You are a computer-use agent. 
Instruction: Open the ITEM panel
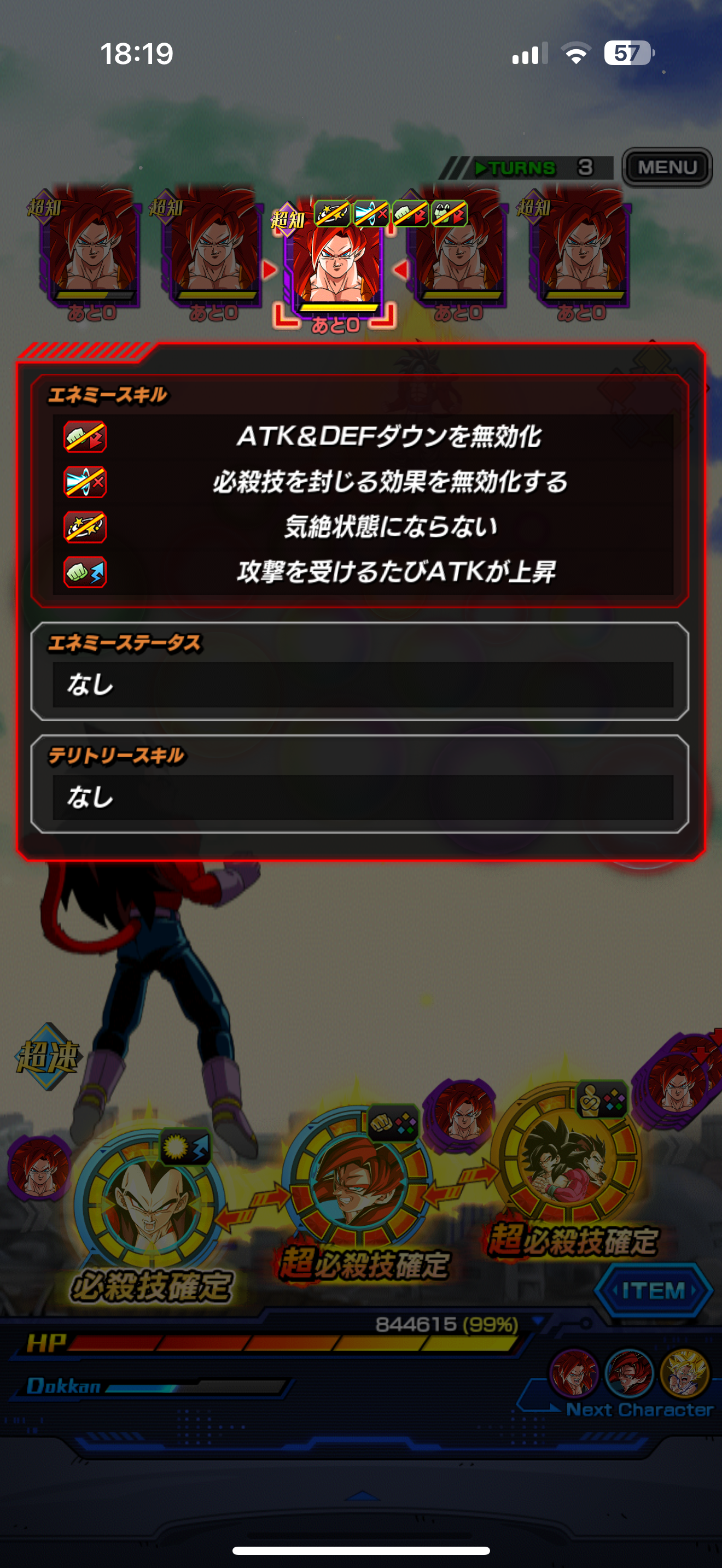click(653, 1290)
